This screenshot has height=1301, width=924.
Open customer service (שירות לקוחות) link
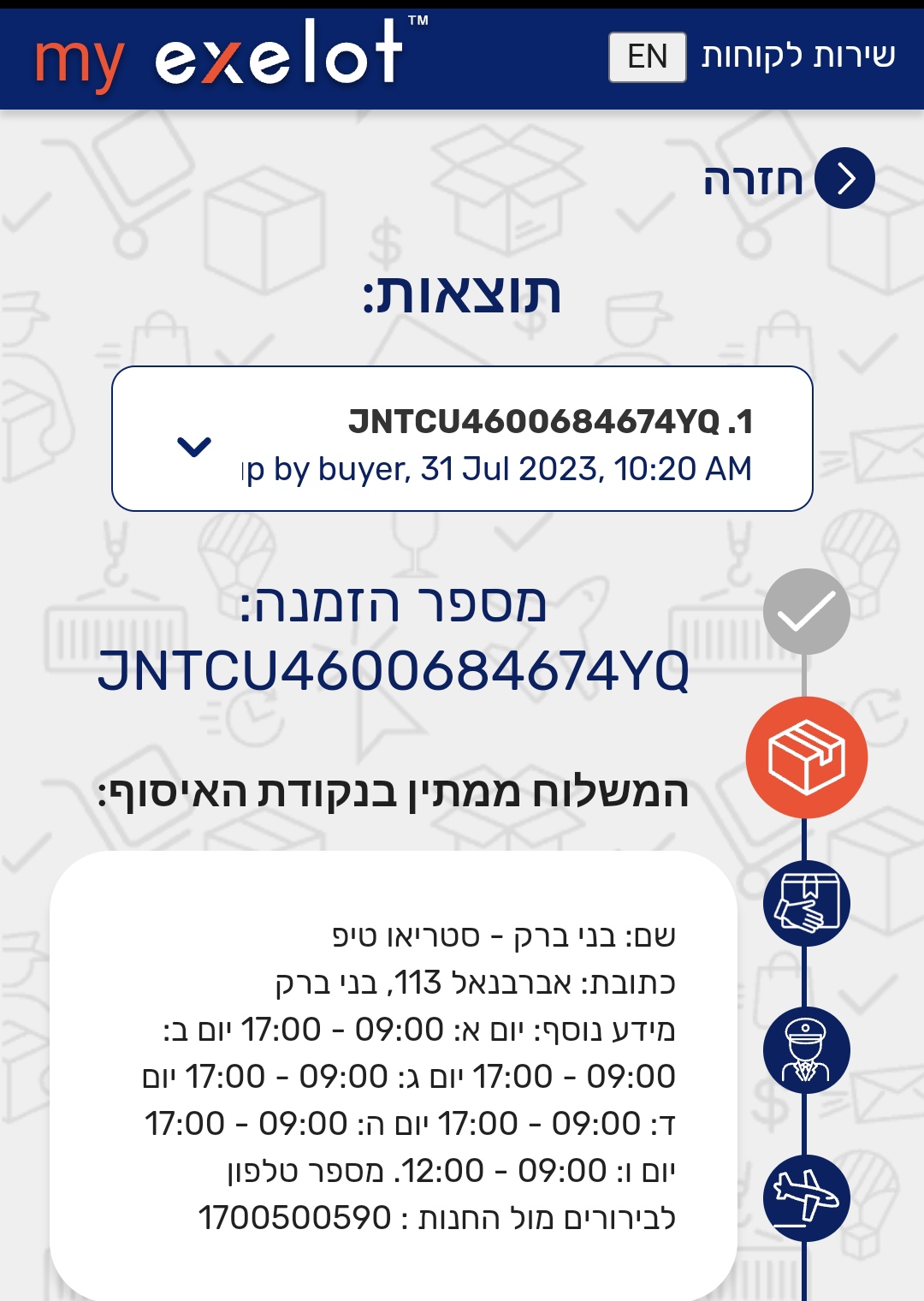[x=798, y=56]
